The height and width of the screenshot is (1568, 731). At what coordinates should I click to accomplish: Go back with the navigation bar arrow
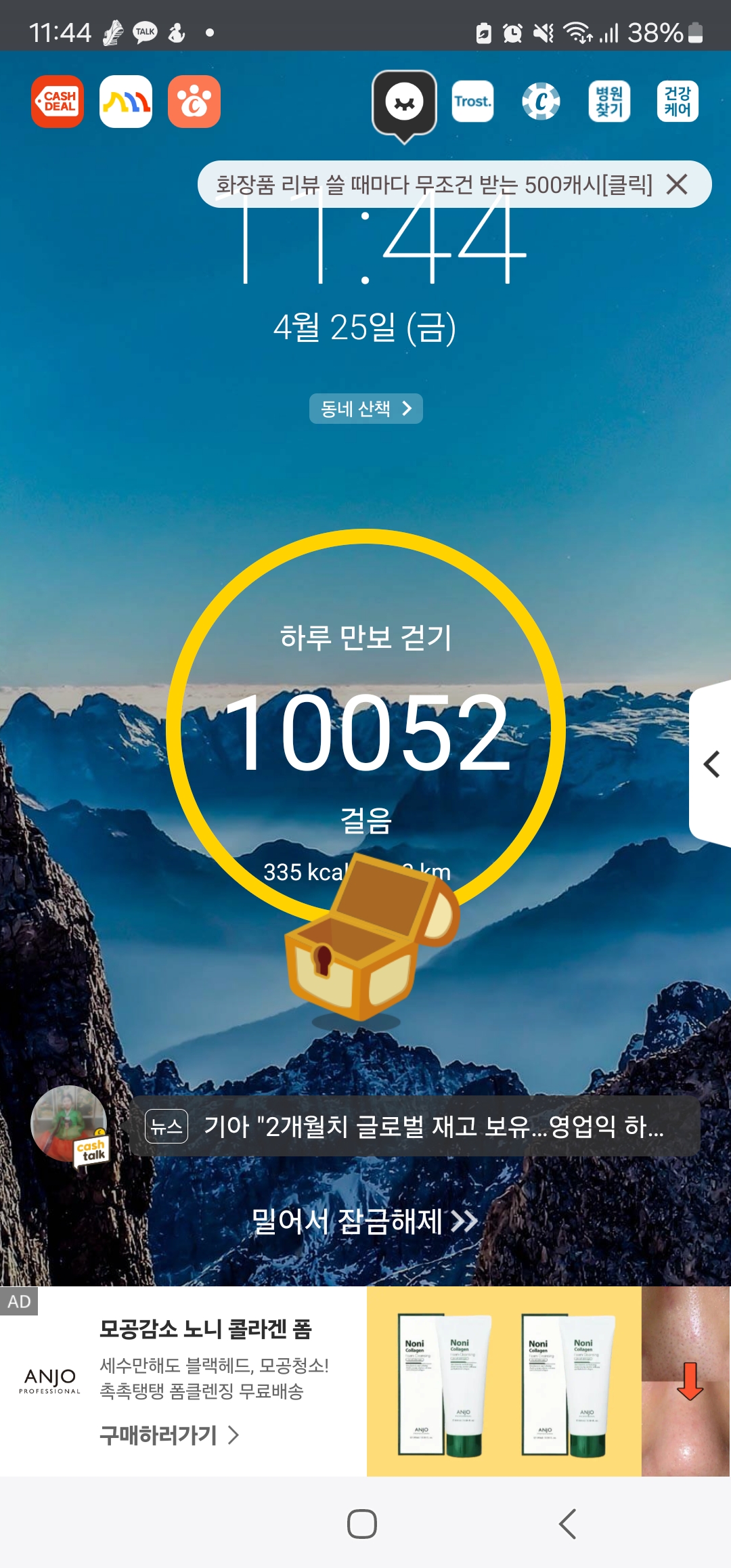point(567,1524)
